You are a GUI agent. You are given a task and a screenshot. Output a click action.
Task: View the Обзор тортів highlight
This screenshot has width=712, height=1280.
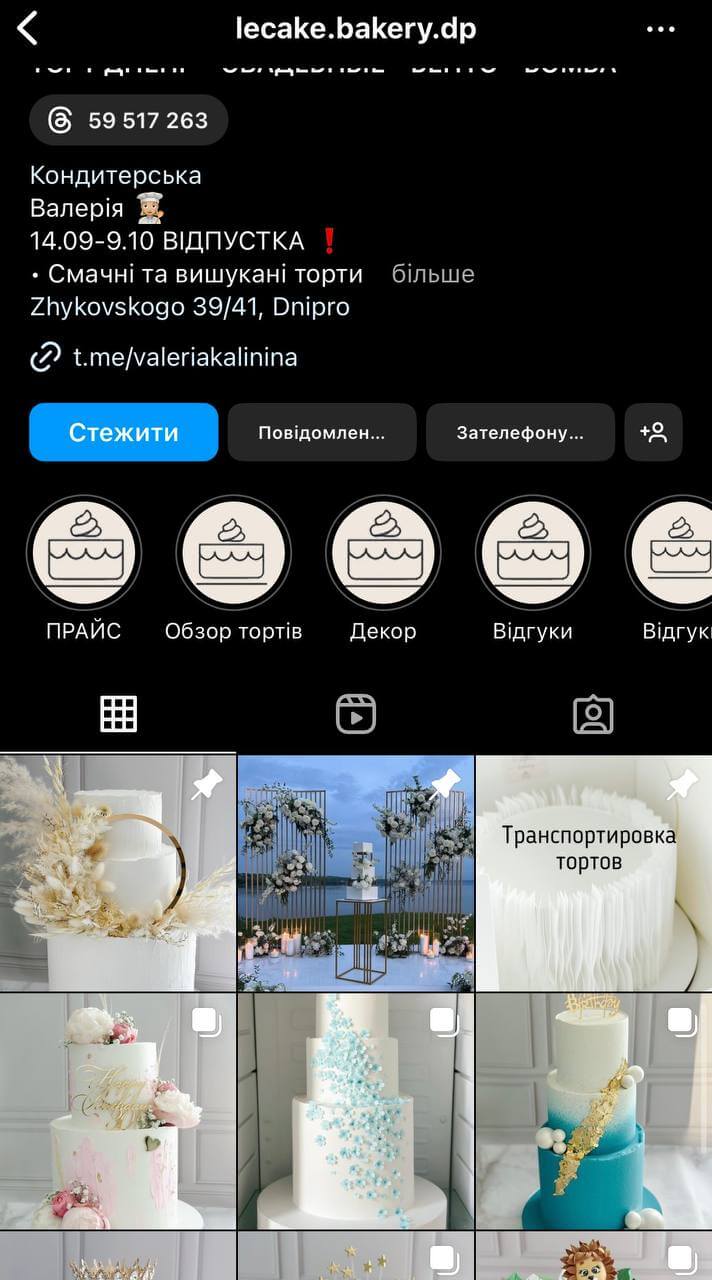[233, 553]
